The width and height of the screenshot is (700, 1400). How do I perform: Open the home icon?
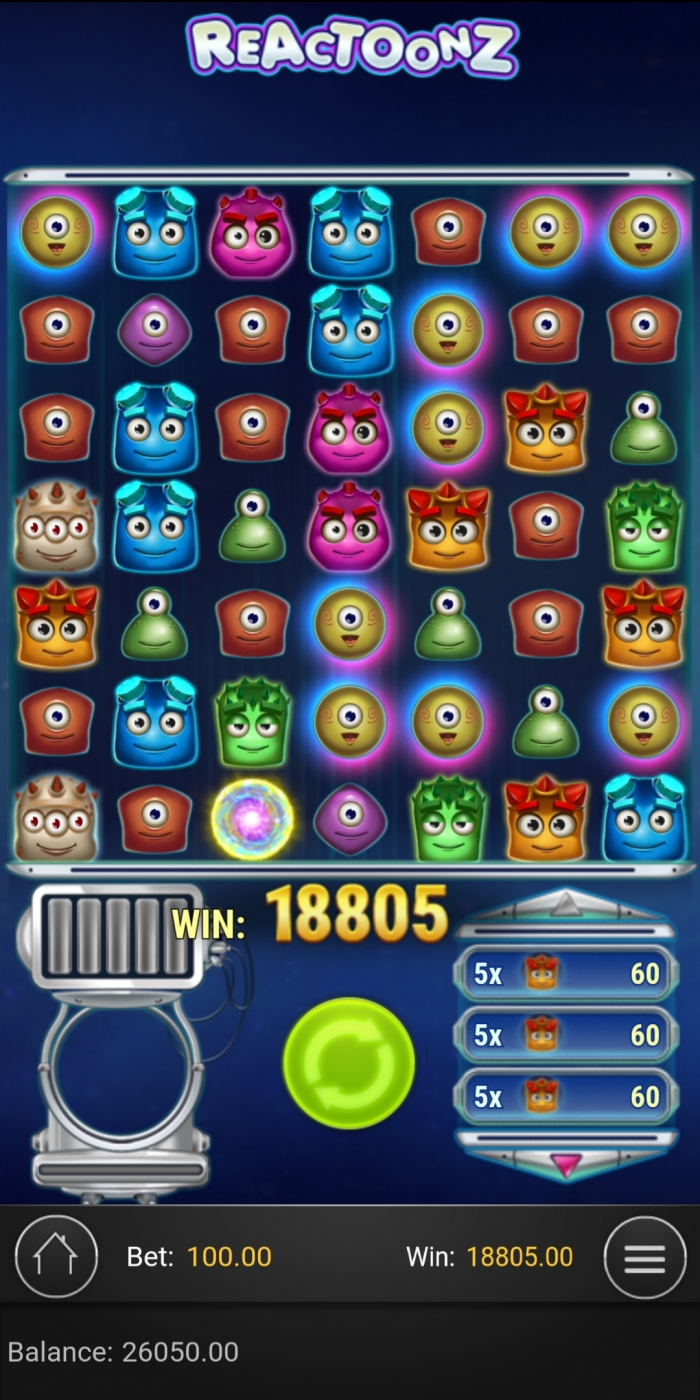click(x=56, y=1256)
